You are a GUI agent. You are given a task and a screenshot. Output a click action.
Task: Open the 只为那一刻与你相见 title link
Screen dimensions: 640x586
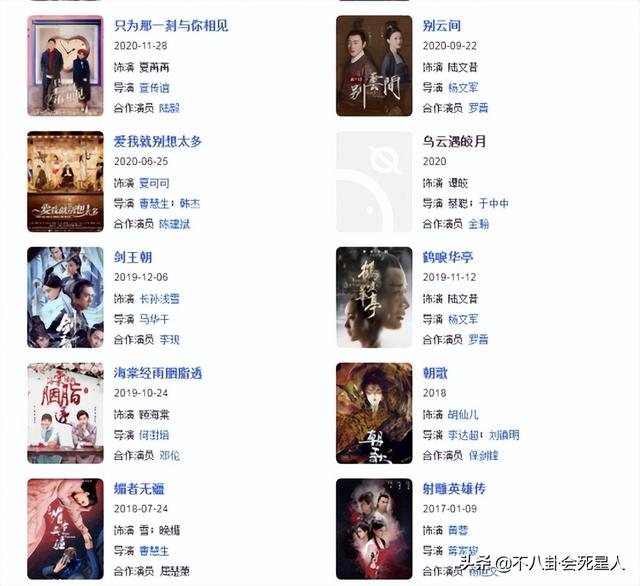[x=170, y=25]
